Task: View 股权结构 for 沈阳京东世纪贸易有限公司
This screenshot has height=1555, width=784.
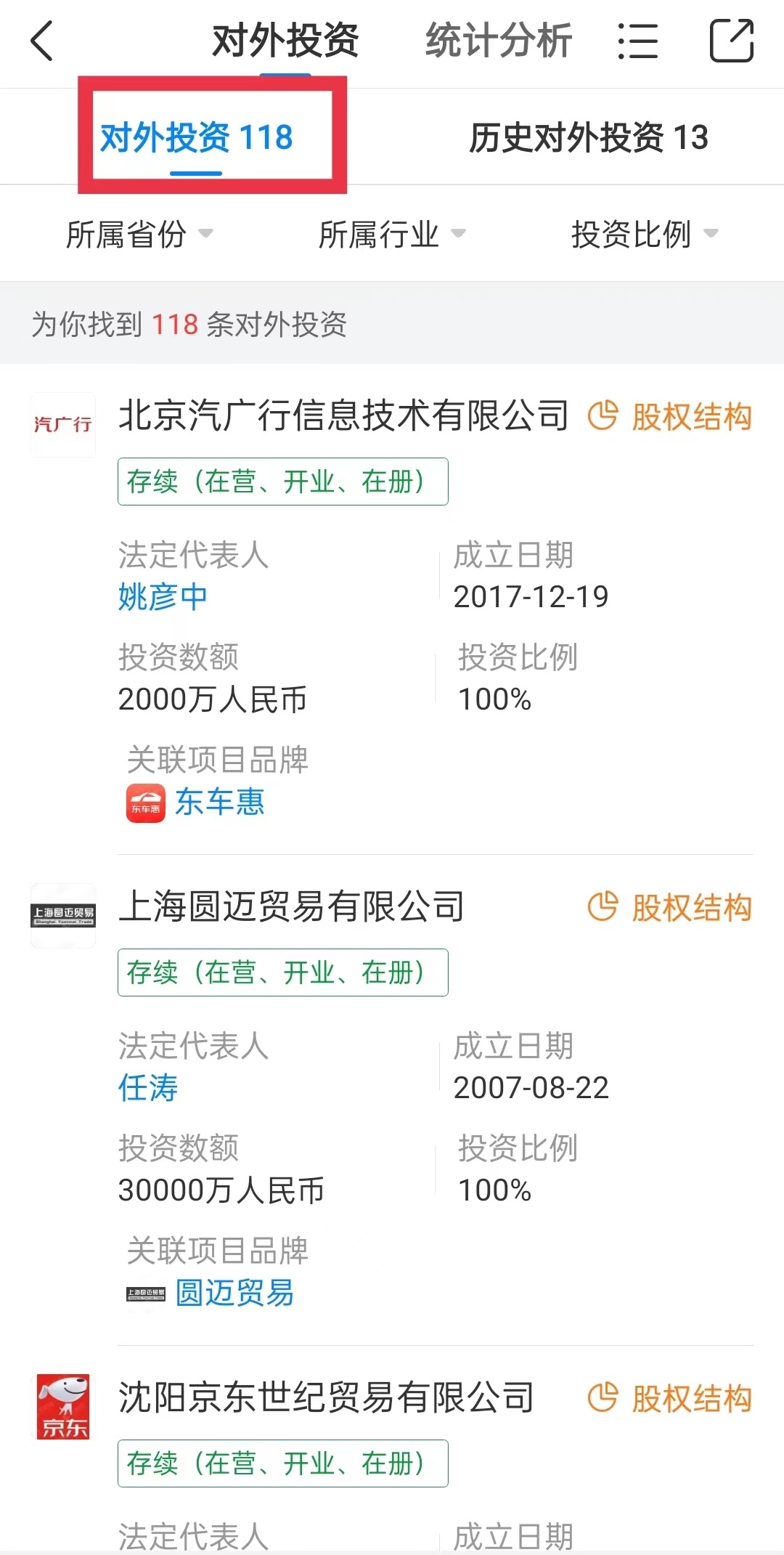Action: pos(669,1399)
